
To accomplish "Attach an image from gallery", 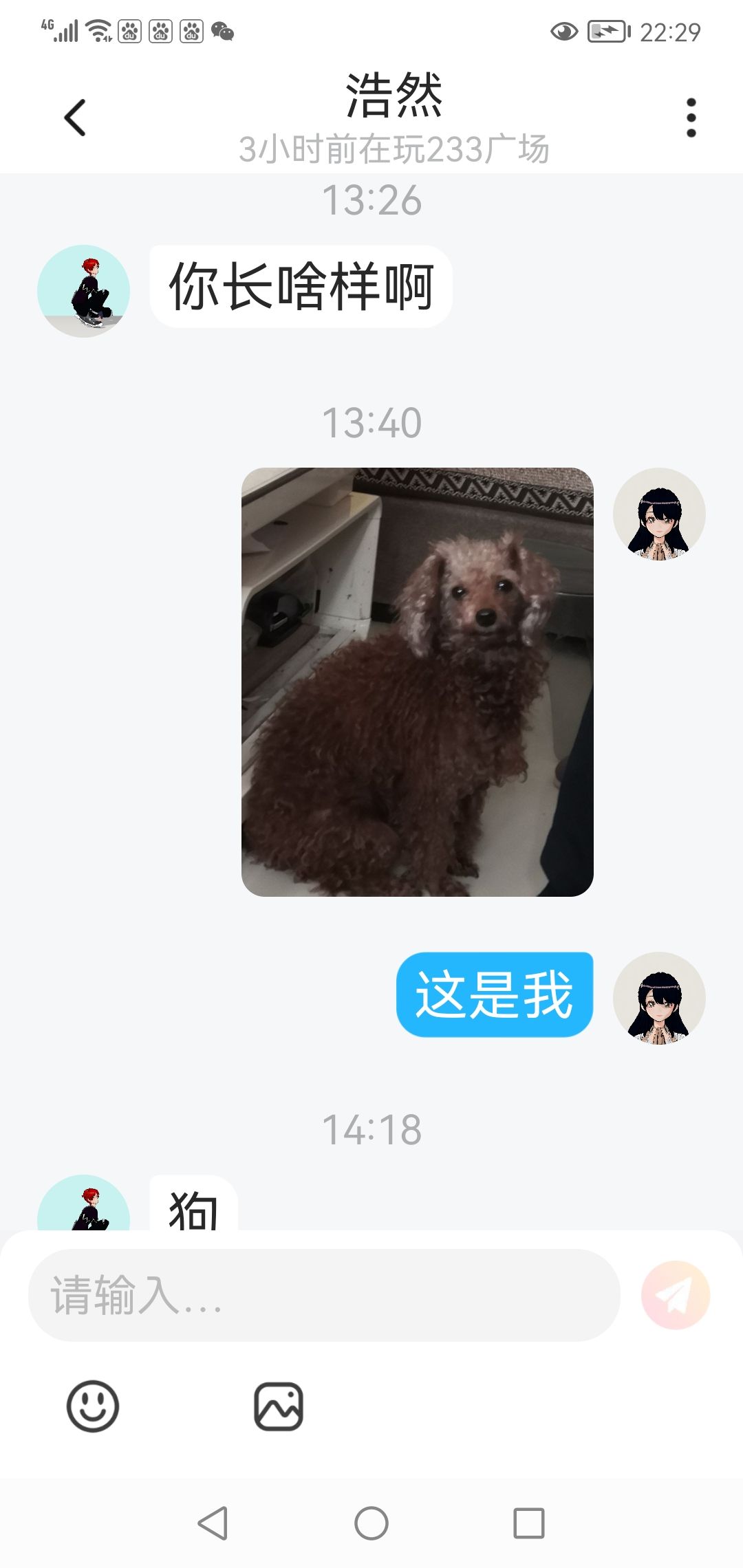I will 279,1406.
